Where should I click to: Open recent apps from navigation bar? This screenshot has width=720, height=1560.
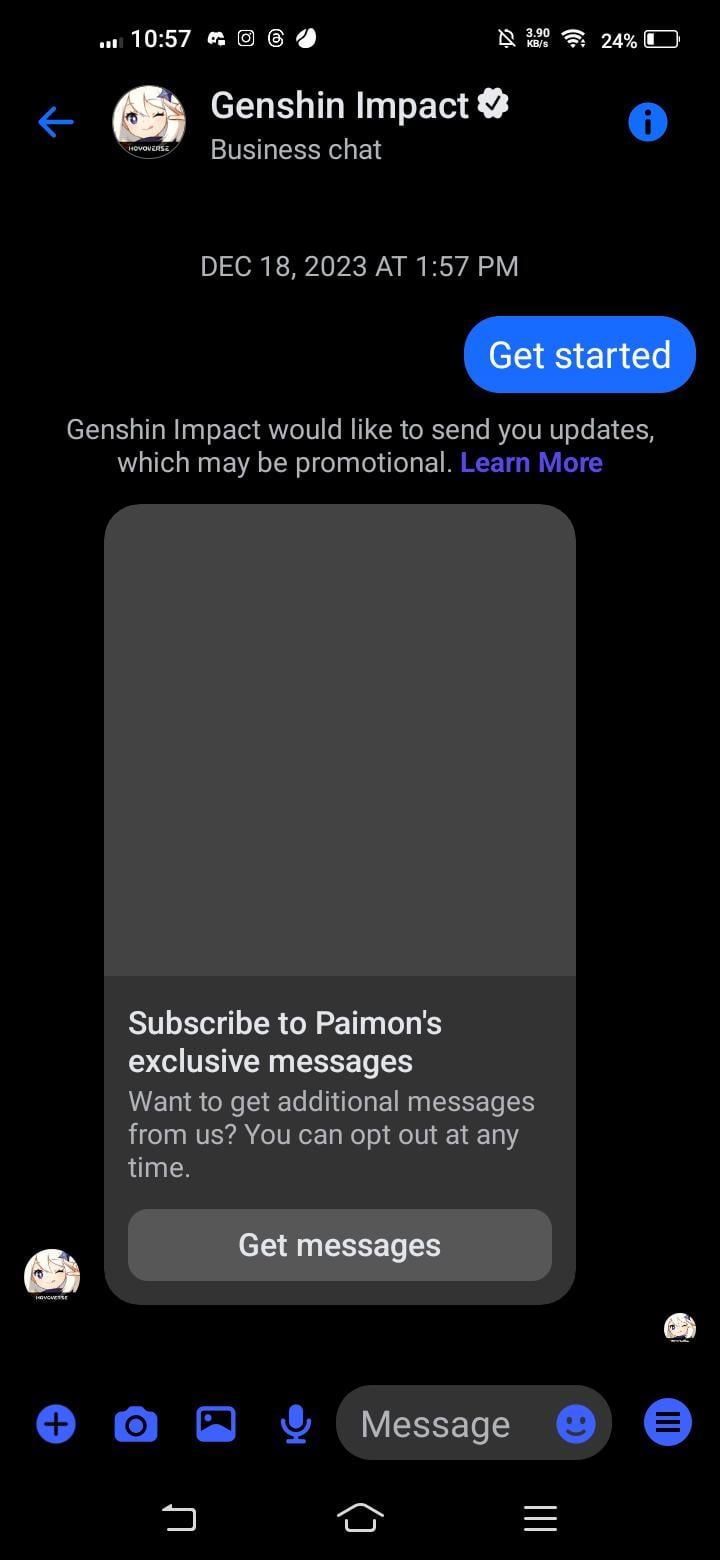(540, 1518)
